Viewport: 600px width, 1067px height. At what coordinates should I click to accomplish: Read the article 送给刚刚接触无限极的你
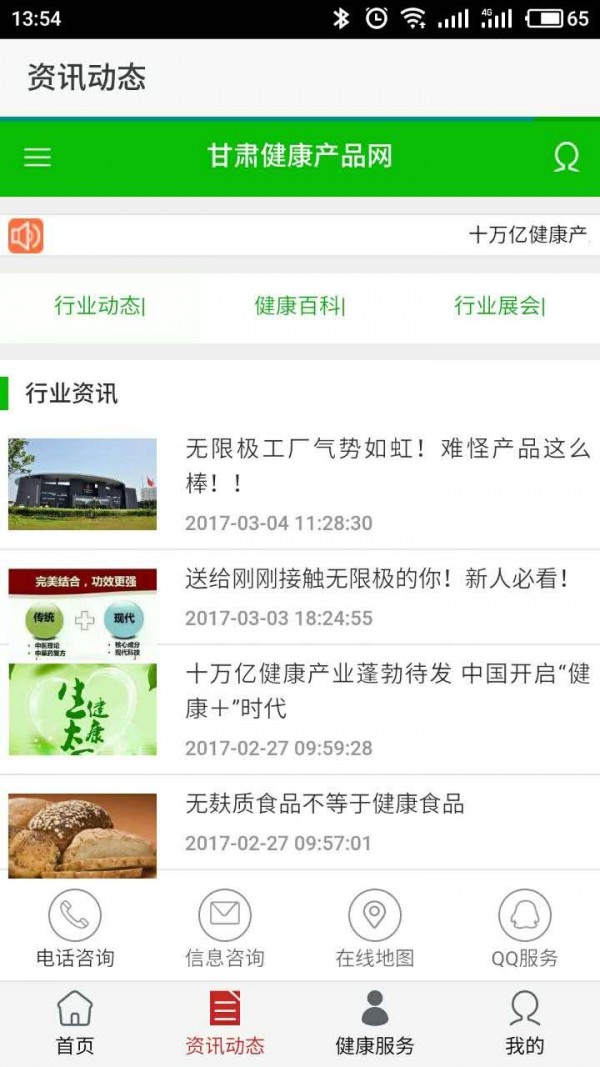coord(377,579)
